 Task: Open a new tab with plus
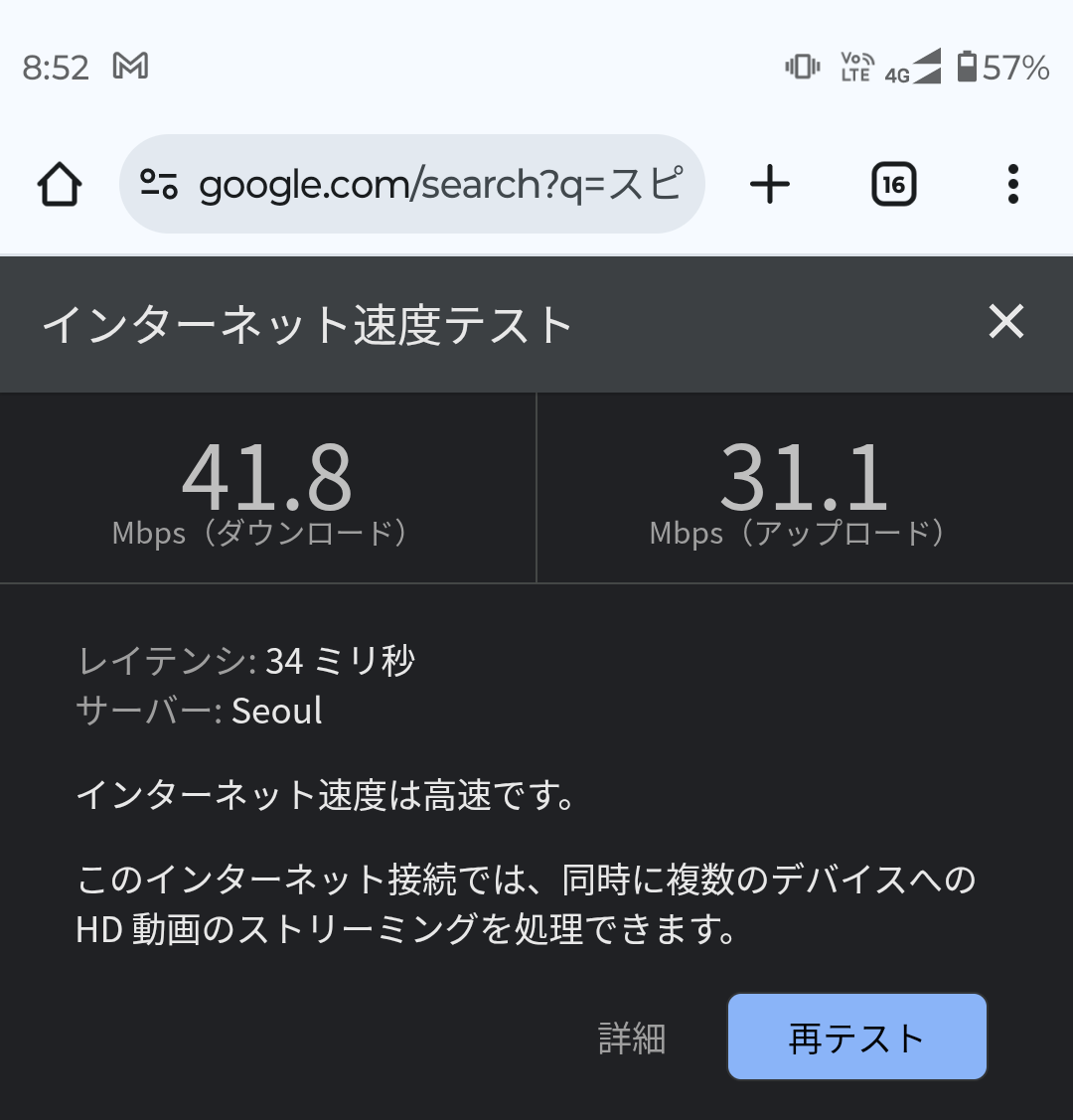(769, 185)
